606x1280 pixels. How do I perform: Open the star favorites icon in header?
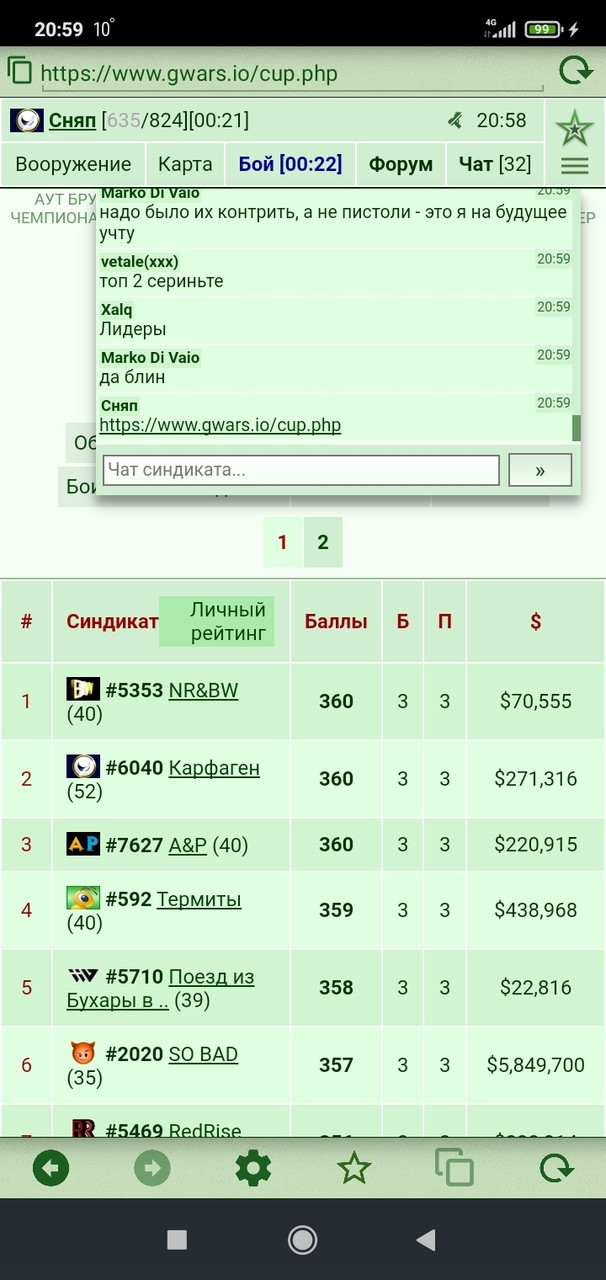(575, 127)
